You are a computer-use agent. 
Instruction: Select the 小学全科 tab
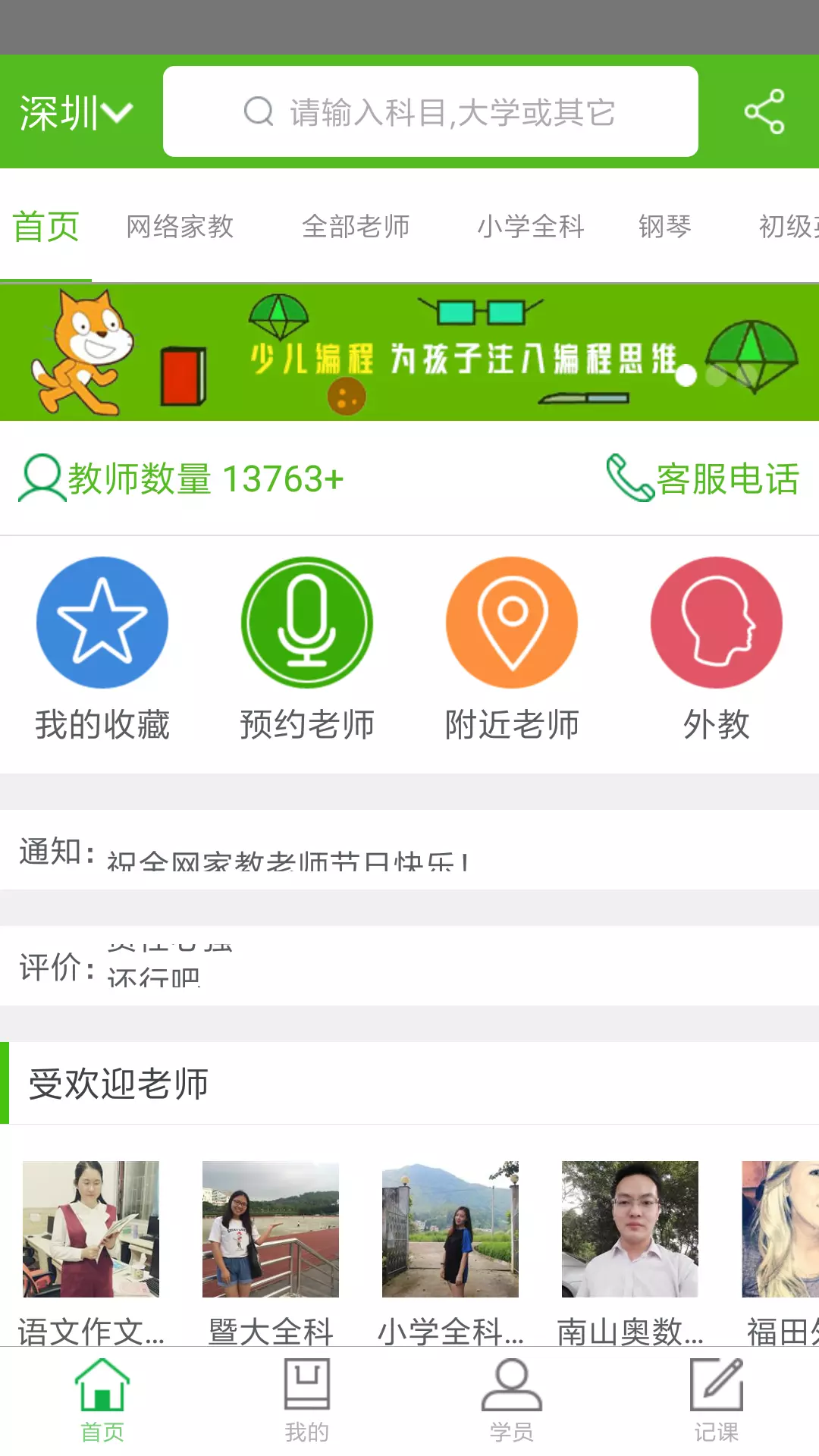[x=531, y=226]
